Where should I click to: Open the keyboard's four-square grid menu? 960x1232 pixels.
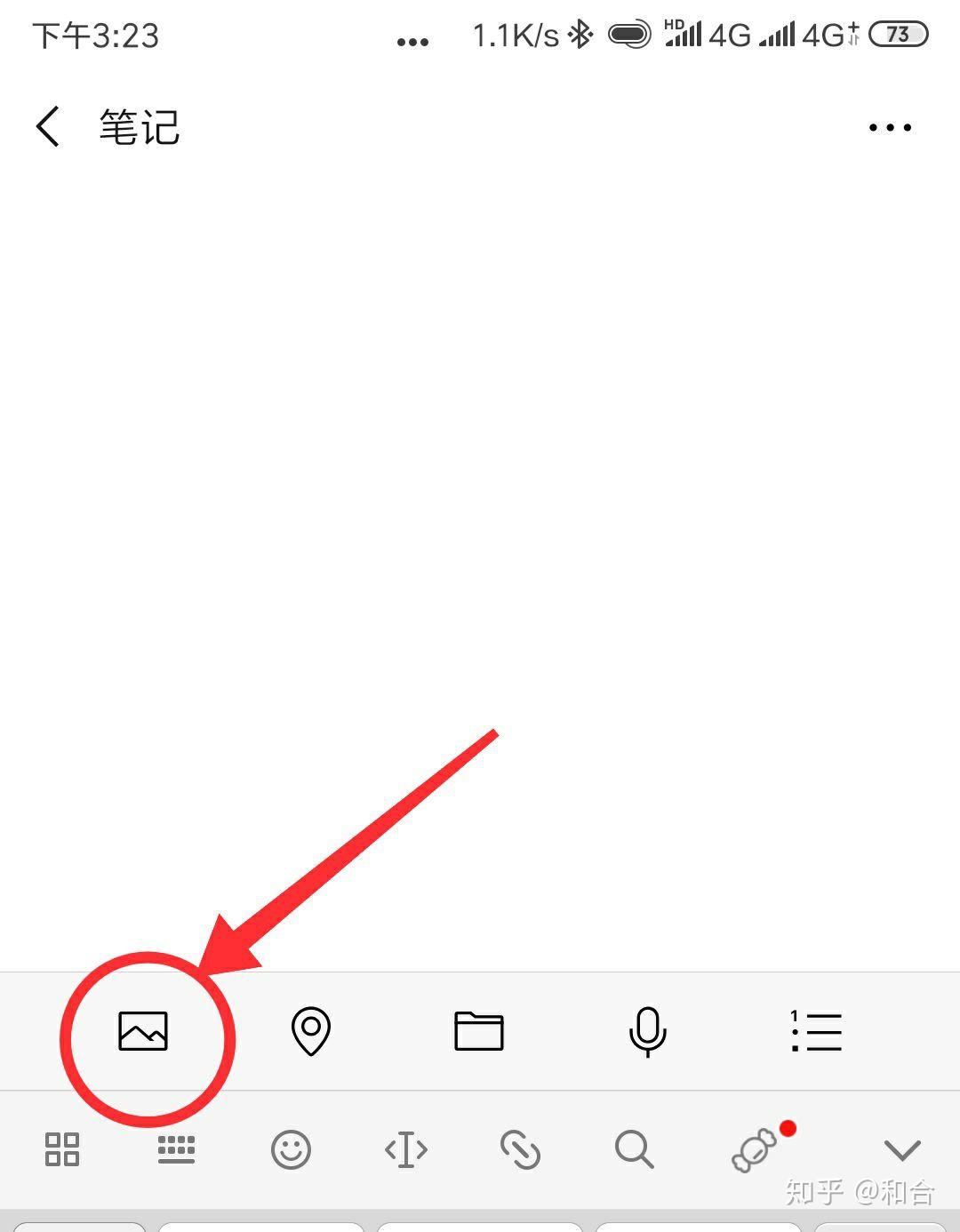(62, 1149)
